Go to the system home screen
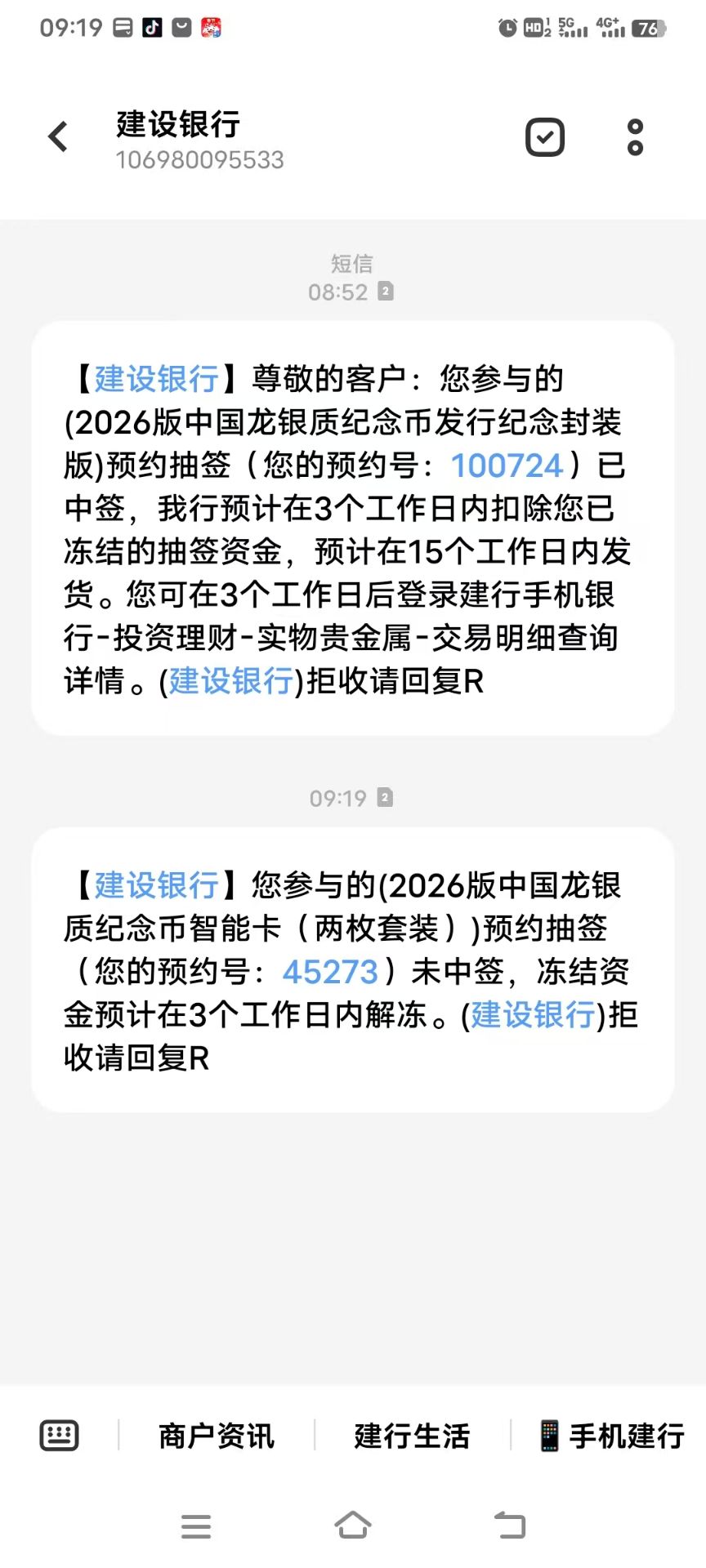The image size is (706, 1568). 353,1526
